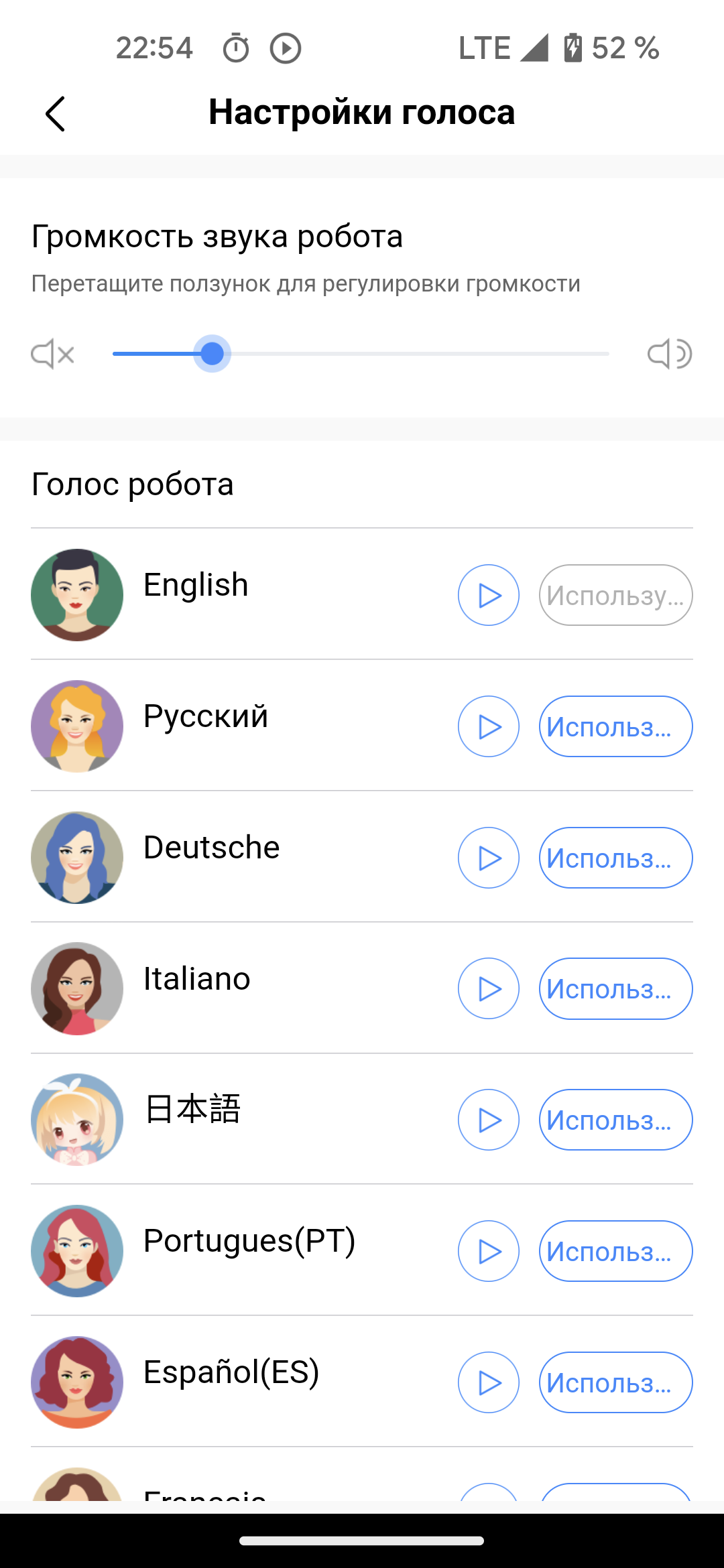Preview the Portugues(PT) voice
The width and height of the screenshot is (724, 1568).
489,1251
